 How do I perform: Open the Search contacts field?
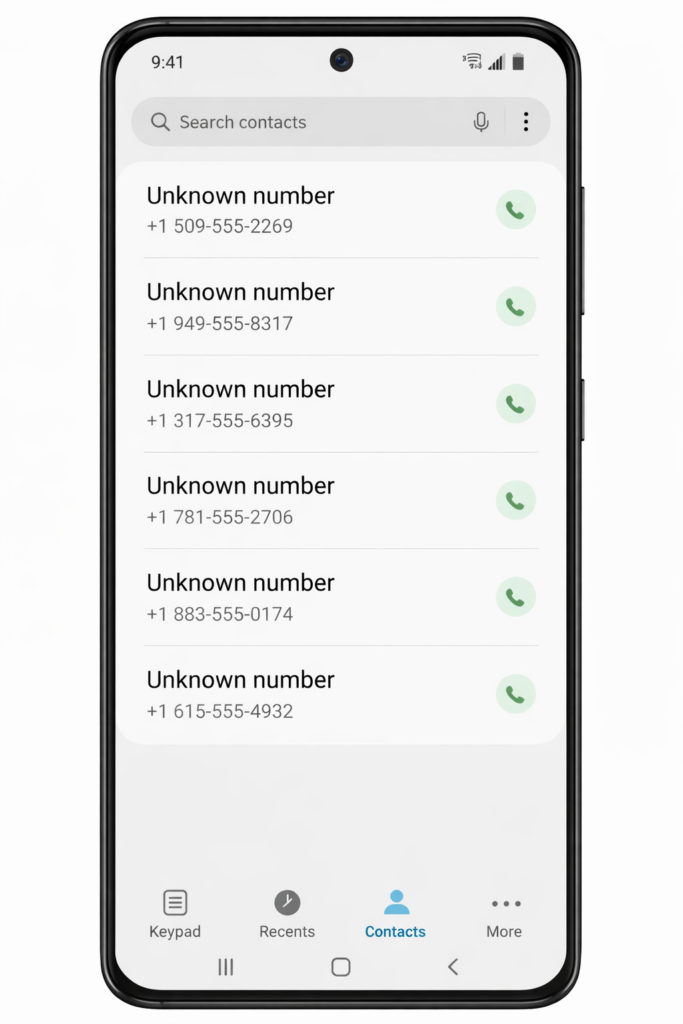point(300,122)
